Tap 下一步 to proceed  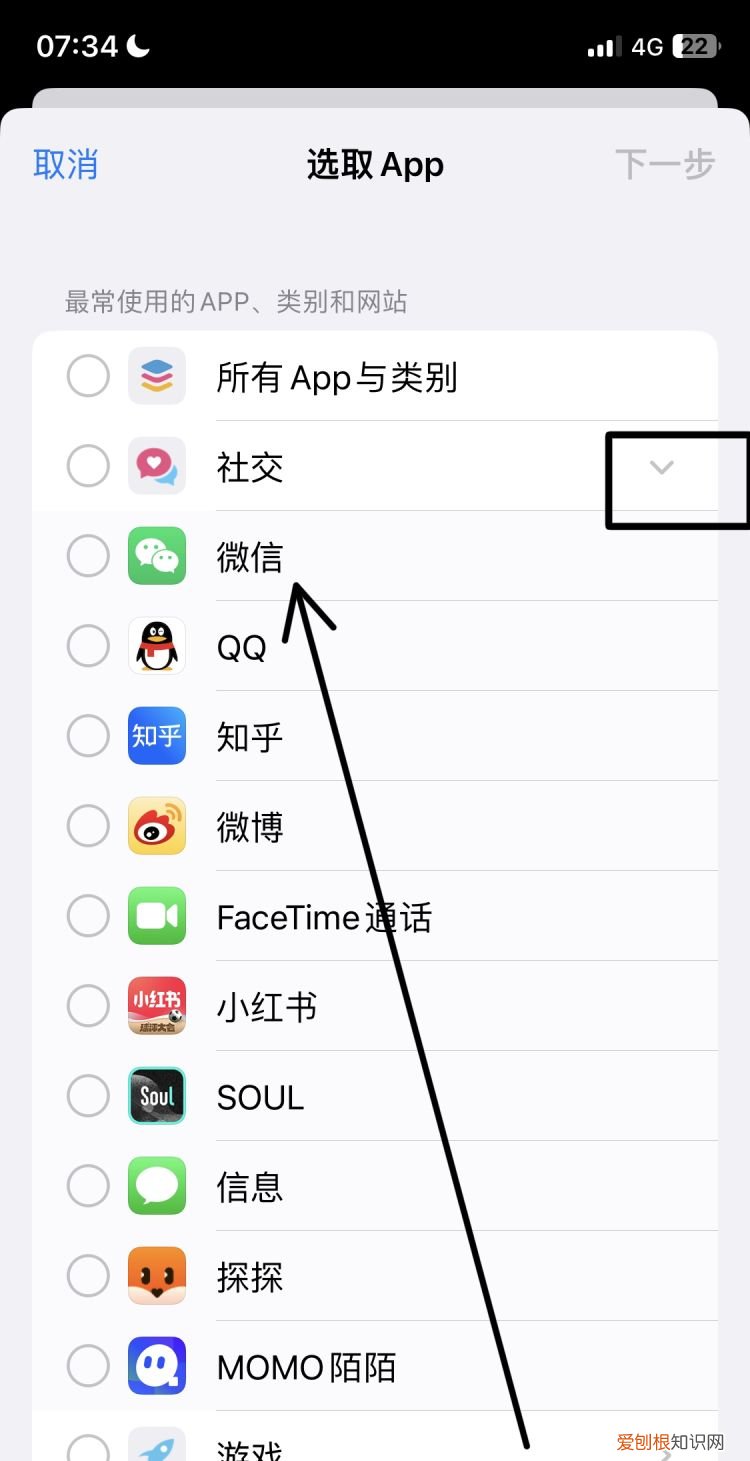tap(666, 164)
